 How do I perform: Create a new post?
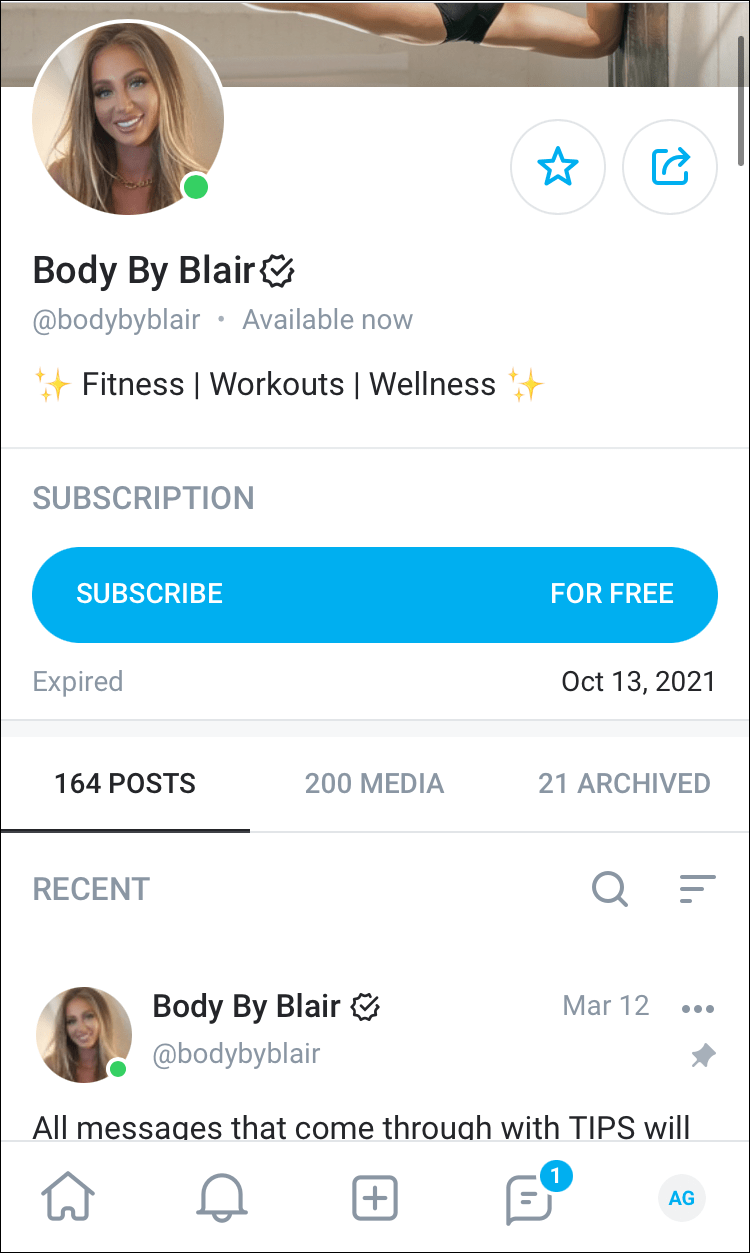point(375,1197)
